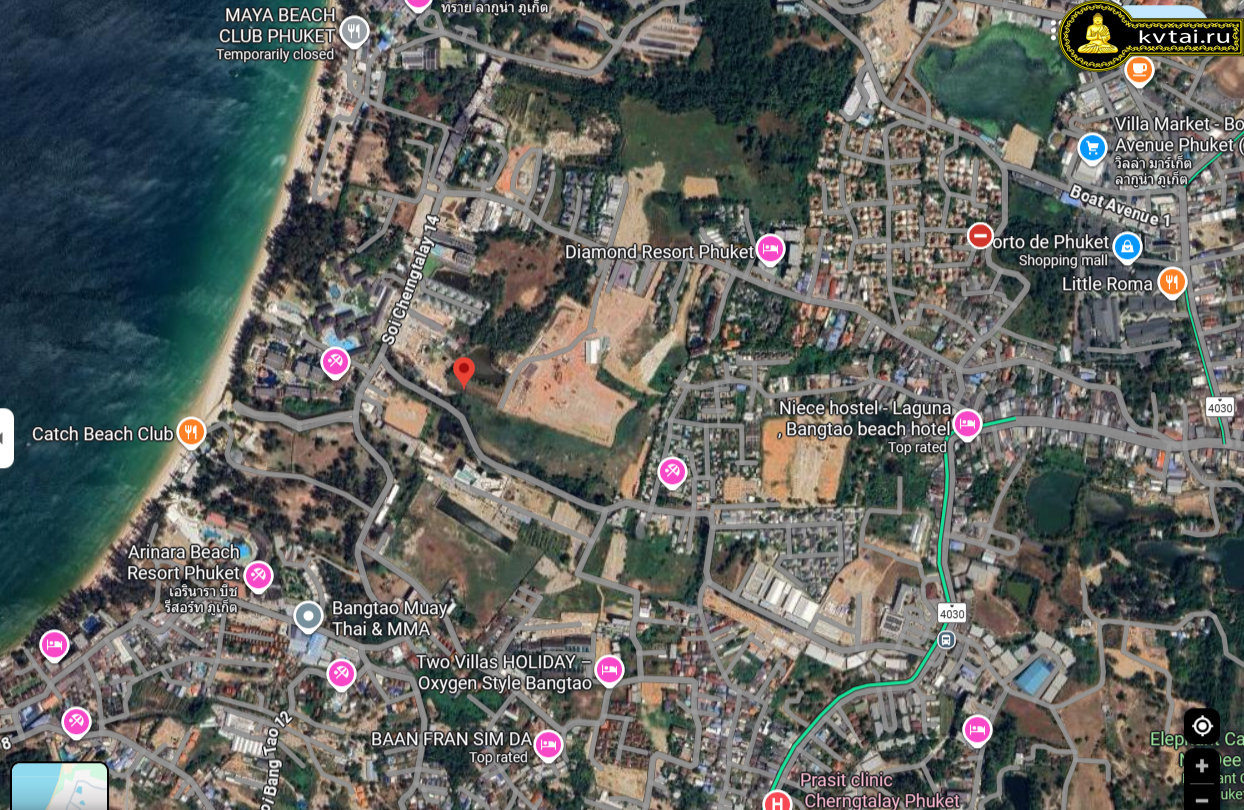This screenshot has height=810, width=1244.
Task: Open Arinara Beach Resort Phuket marker
Action: coord(258,576)
